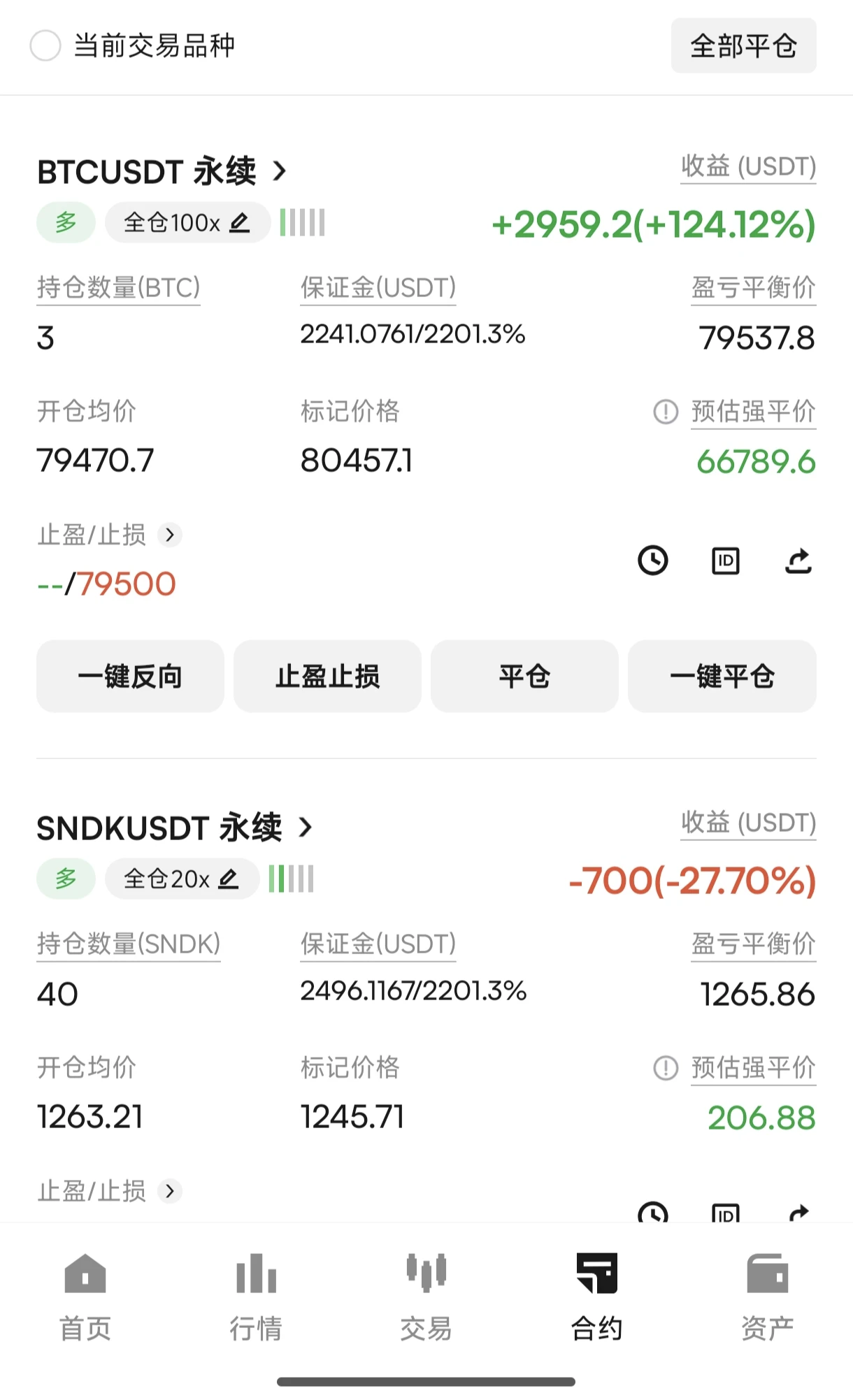Switch to the 交易 tab

click(426, 1297)
